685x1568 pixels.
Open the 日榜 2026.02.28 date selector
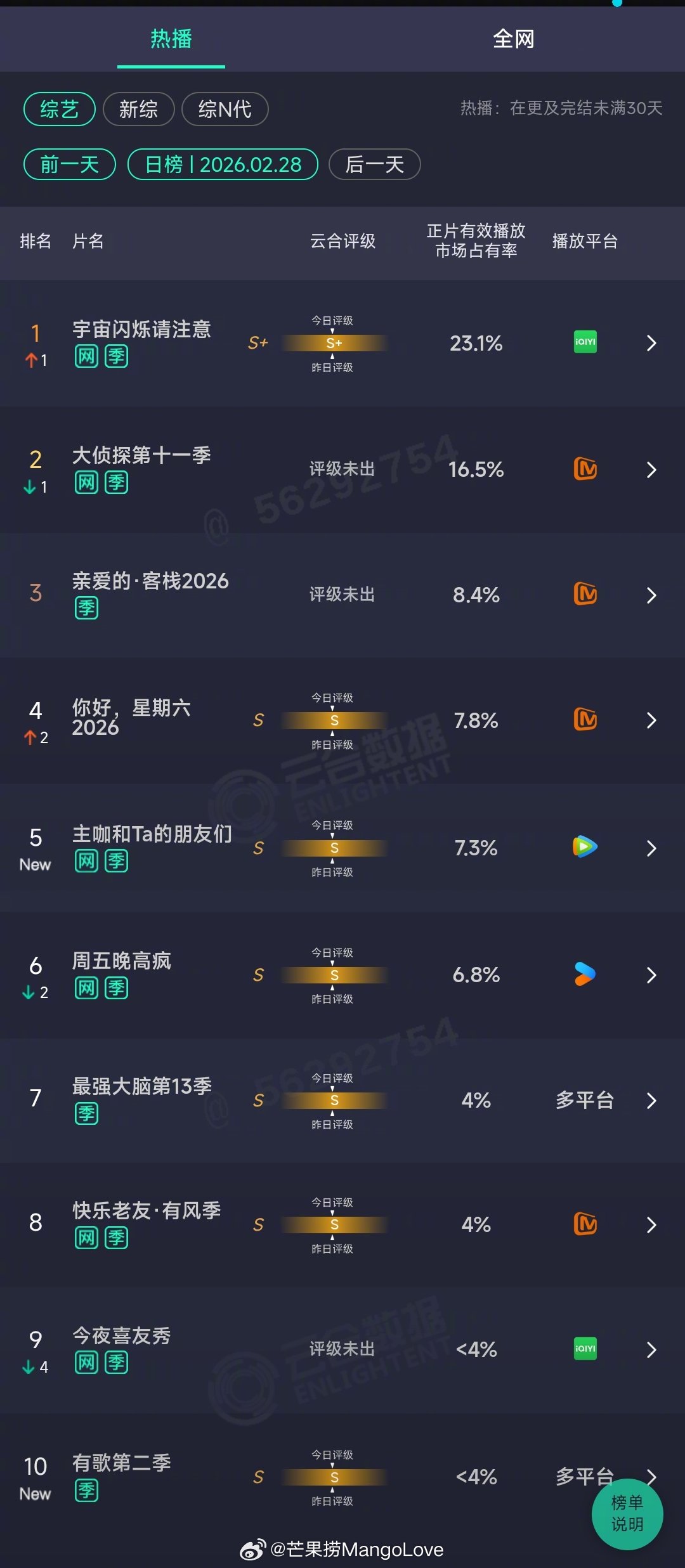[x=223, y=164]
